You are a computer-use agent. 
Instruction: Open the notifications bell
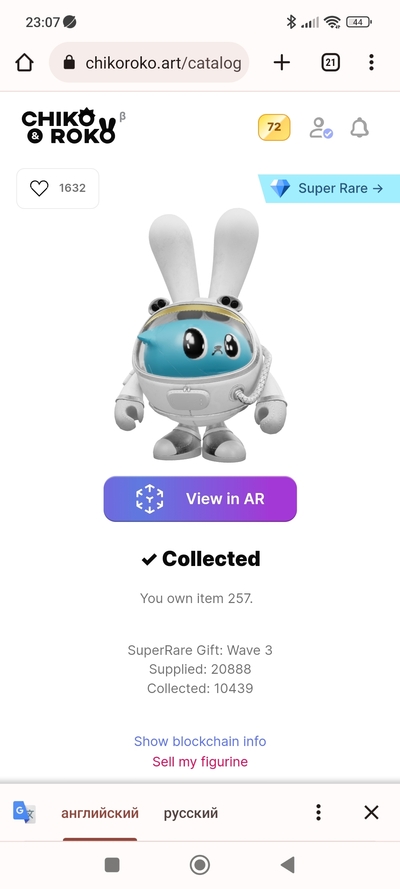(x=359, y=128)
